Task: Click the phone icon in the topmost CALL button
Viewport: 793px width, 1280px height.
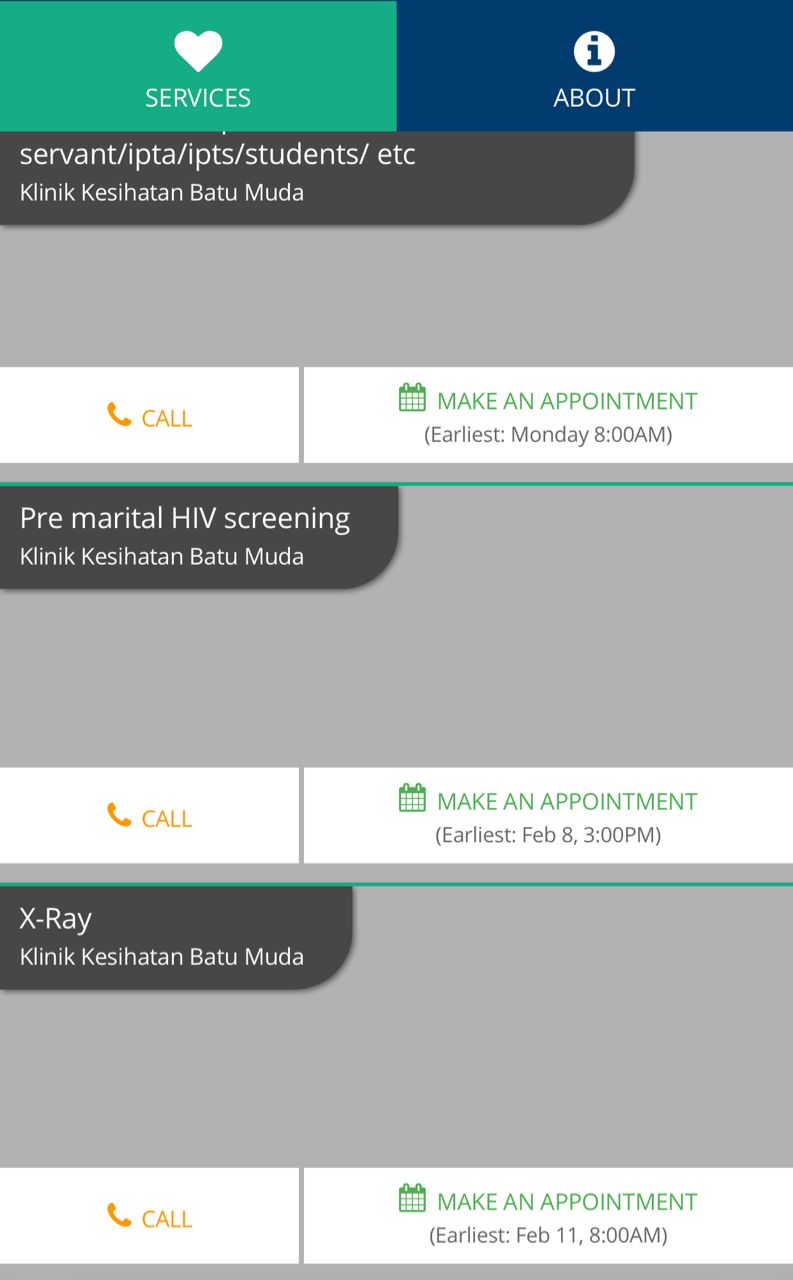Action: [x=119, y=412]
